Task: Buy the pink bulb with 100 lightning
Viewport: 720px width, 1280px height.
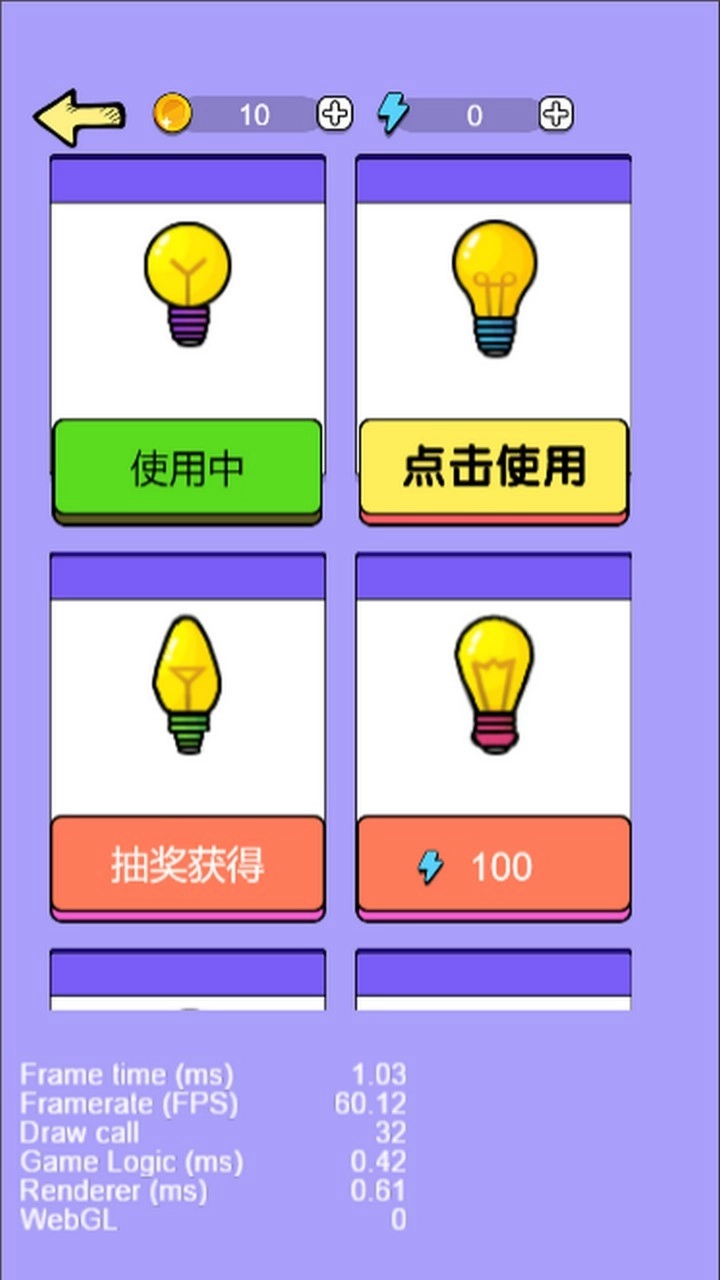Action: click(x=492, y=866)
